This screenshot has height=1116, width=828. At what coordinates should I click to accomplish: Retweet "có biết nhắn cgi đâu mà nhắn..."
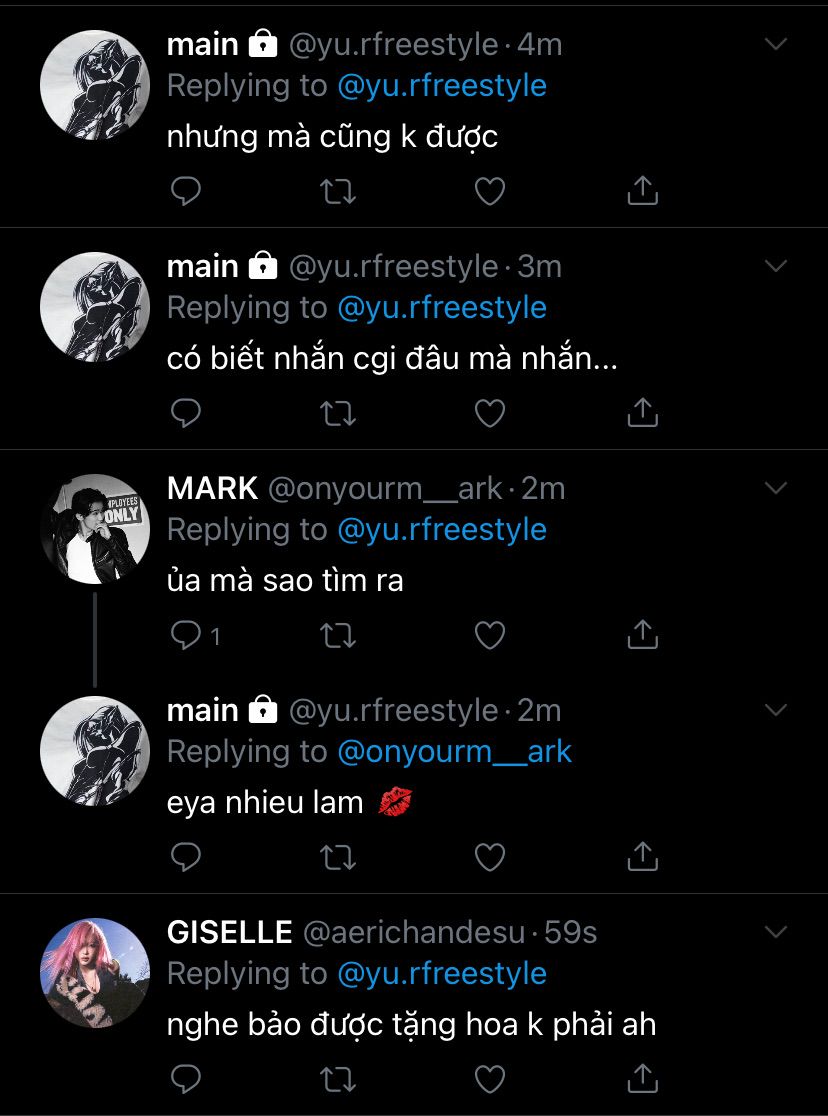tap(338, 412)
